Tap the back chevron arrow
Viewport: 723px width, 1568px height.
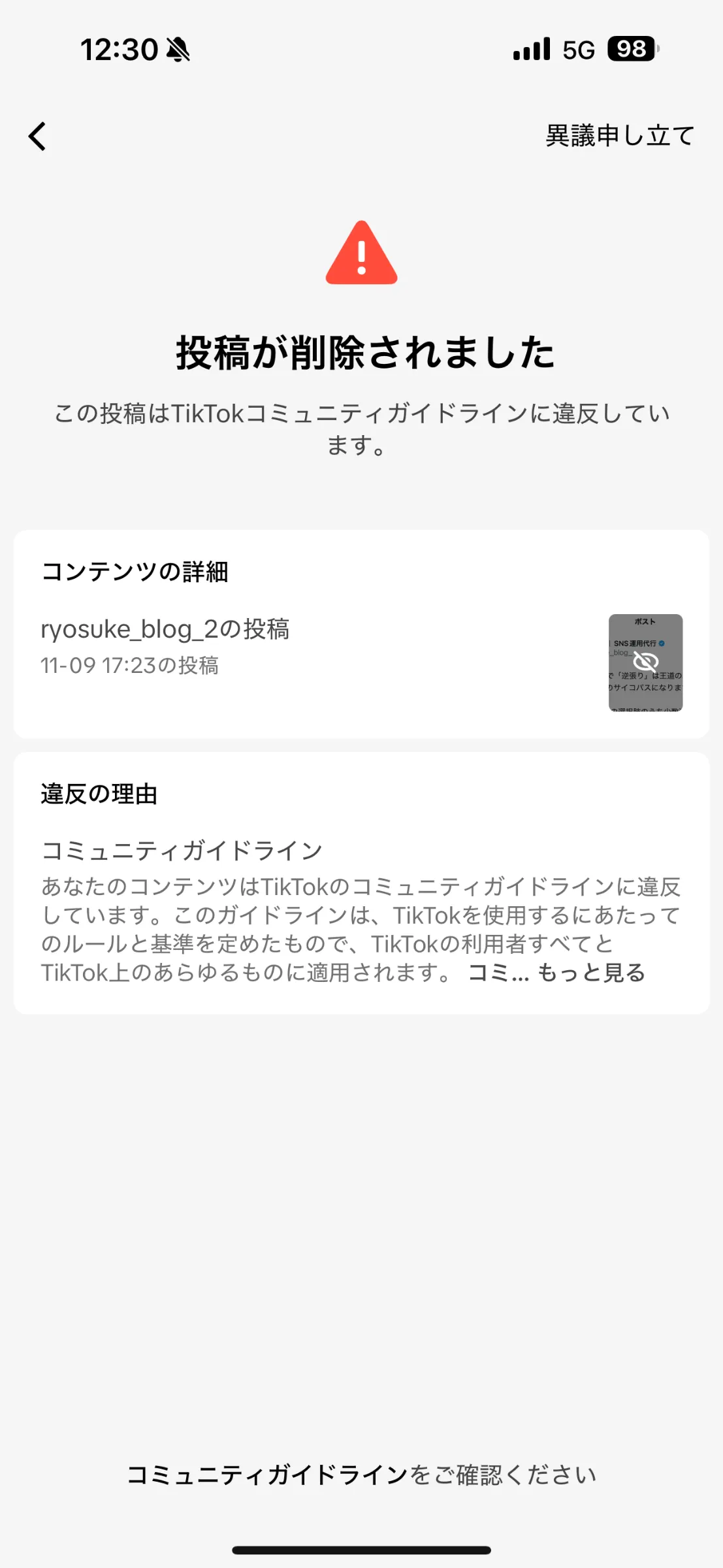[x=37, y=136]
